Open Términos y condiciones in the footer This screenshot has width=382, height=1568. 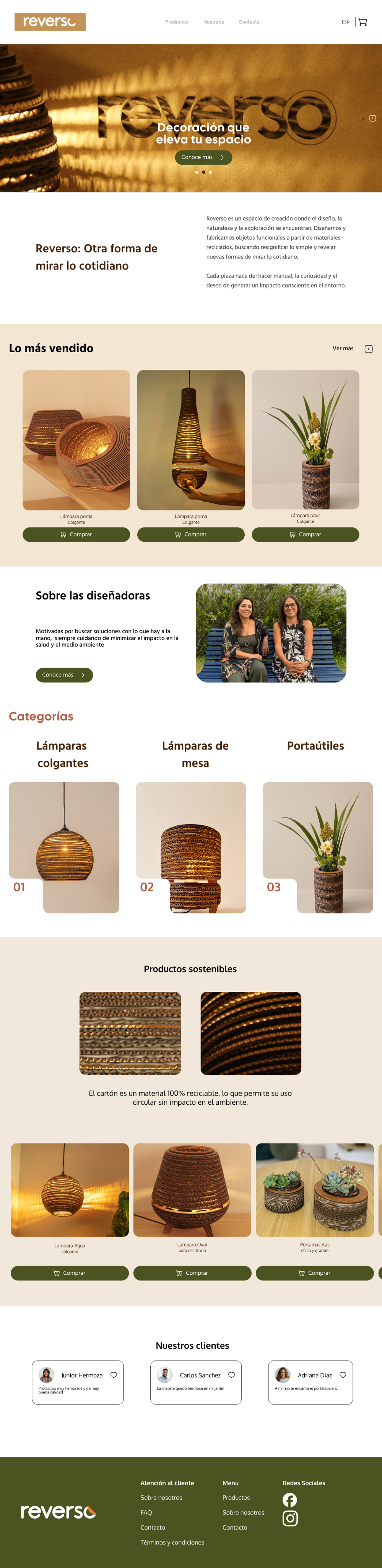tap(172, 1542)
